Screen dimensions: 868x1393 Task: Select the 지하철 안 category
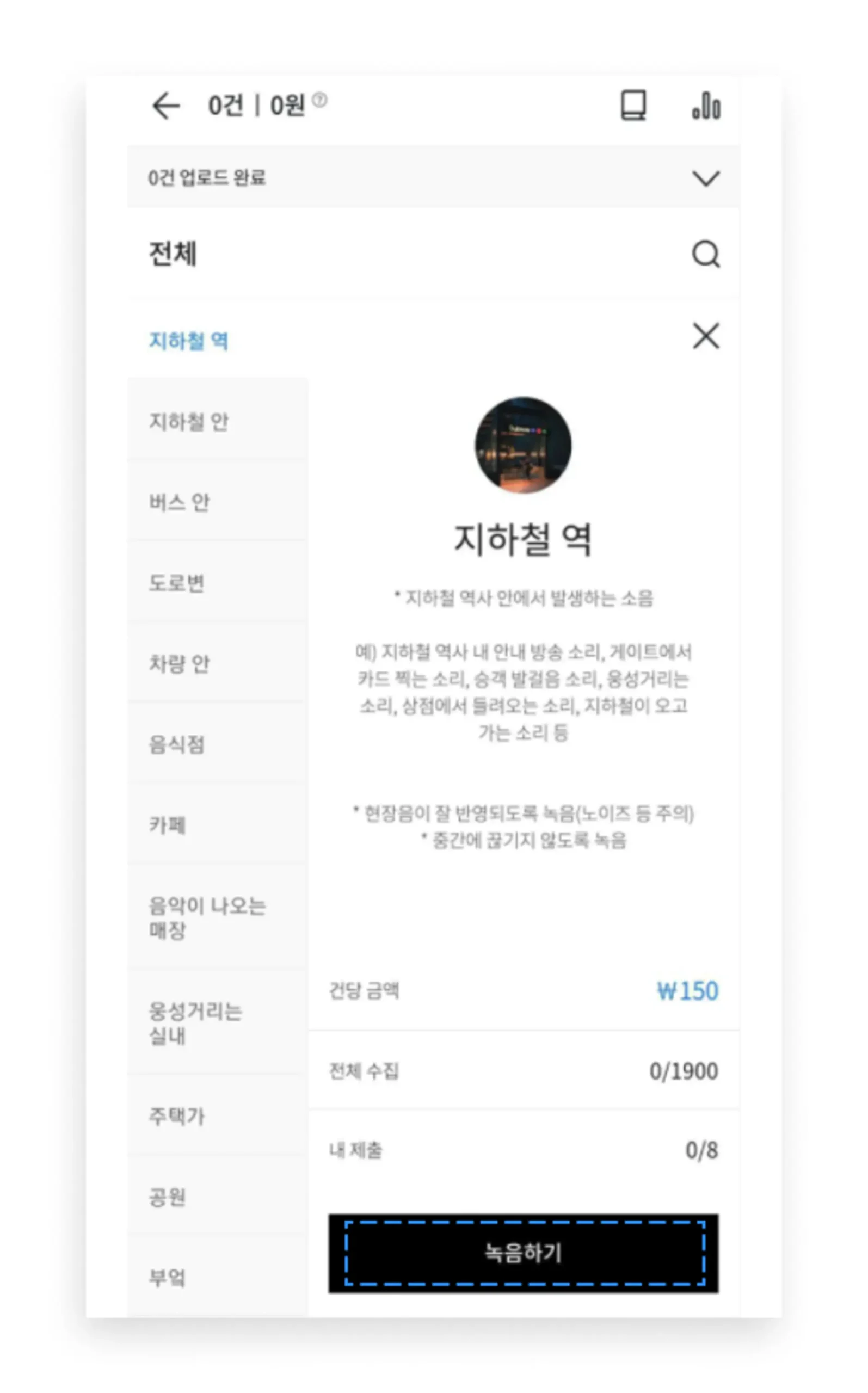click(x=189, y=422)
